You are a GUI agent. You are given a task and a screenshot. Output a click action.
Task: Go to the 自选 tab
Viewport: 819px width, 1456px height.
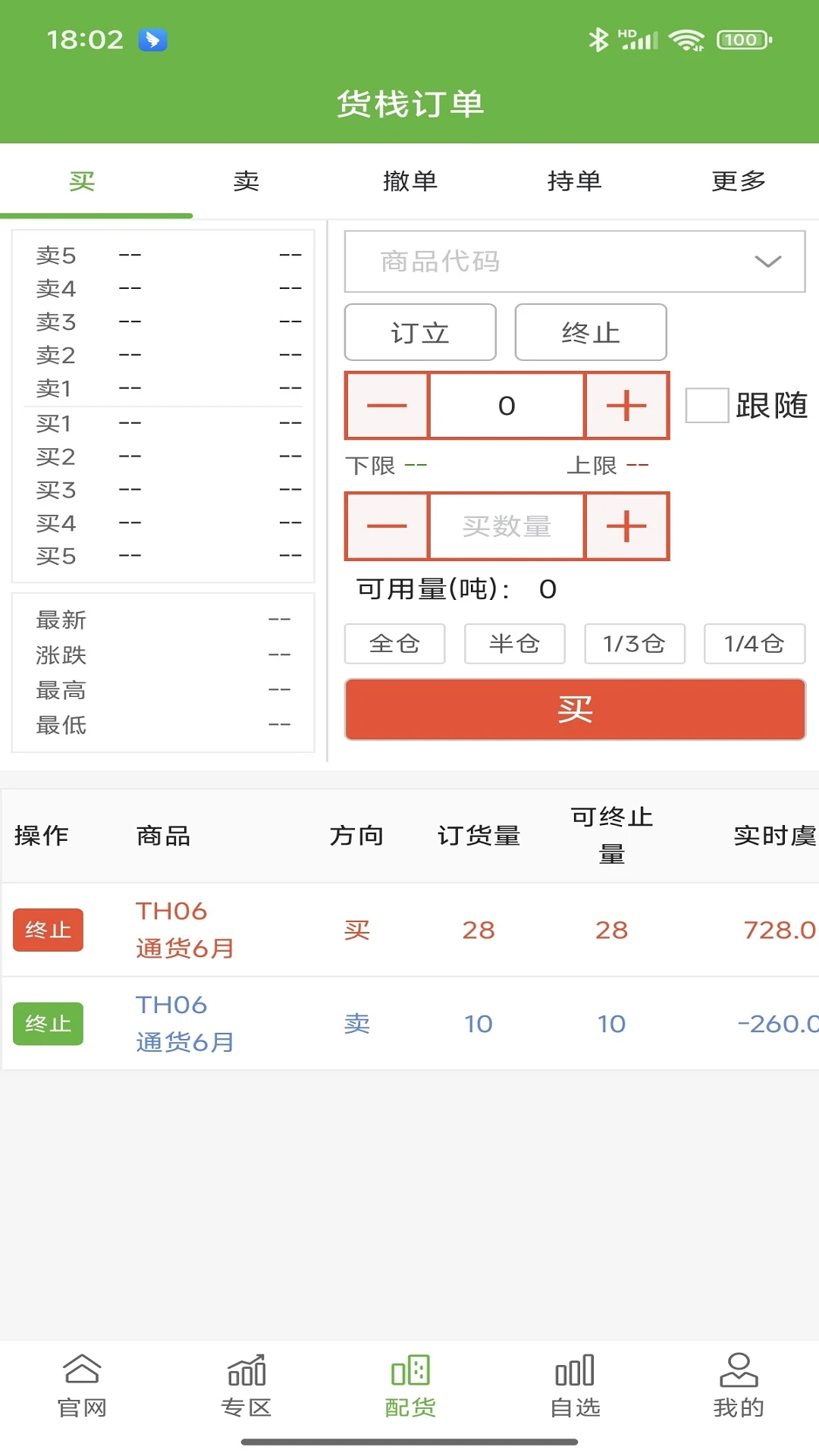[574, 1385]
